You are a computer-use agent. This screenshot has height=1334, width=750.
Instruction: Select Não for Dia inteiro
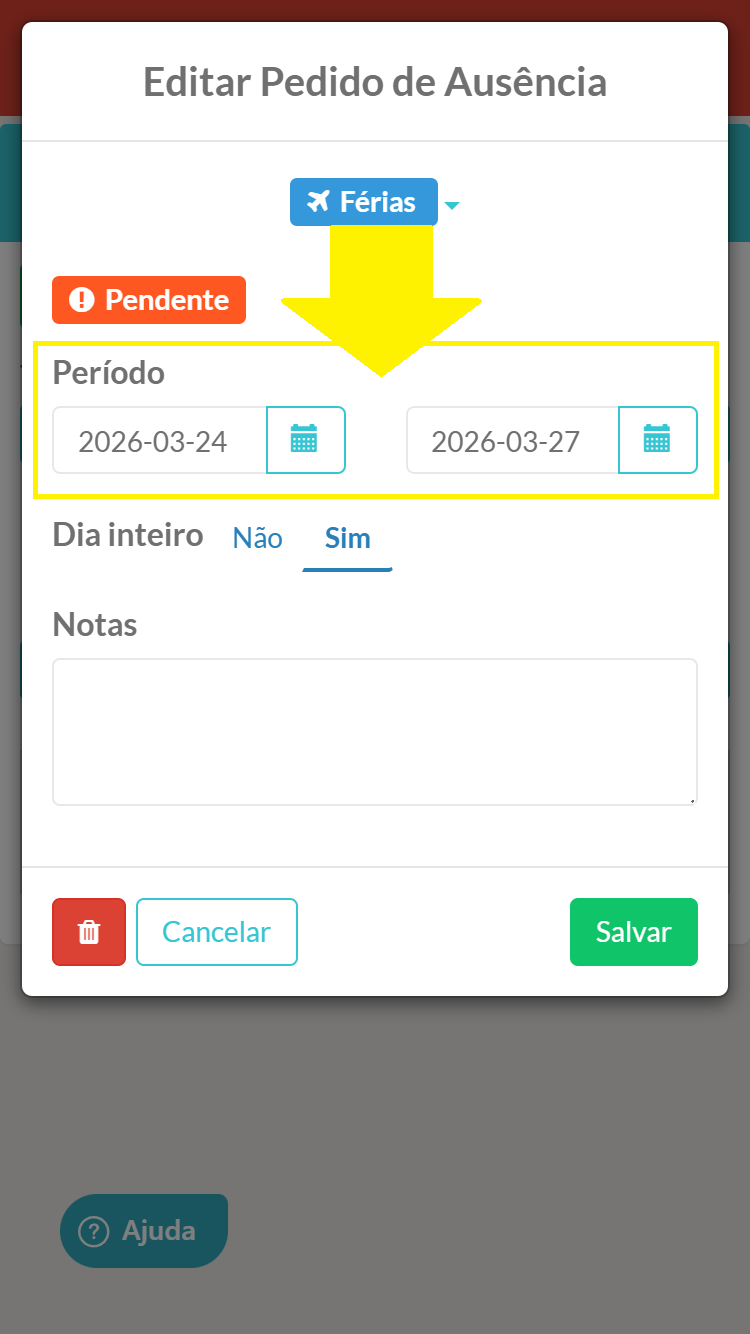(258, 539)
